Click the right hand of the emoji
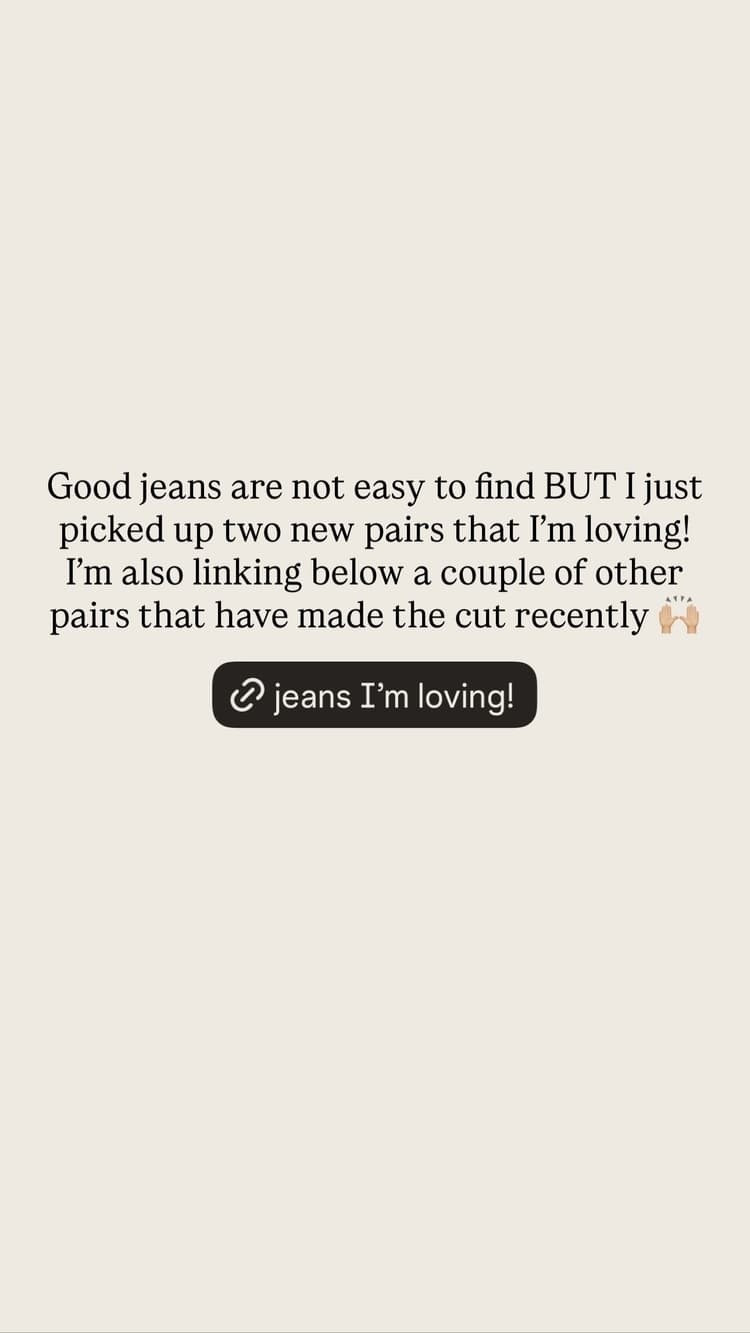This screenshot has width=750, height=1333. [x=692, y=620]
